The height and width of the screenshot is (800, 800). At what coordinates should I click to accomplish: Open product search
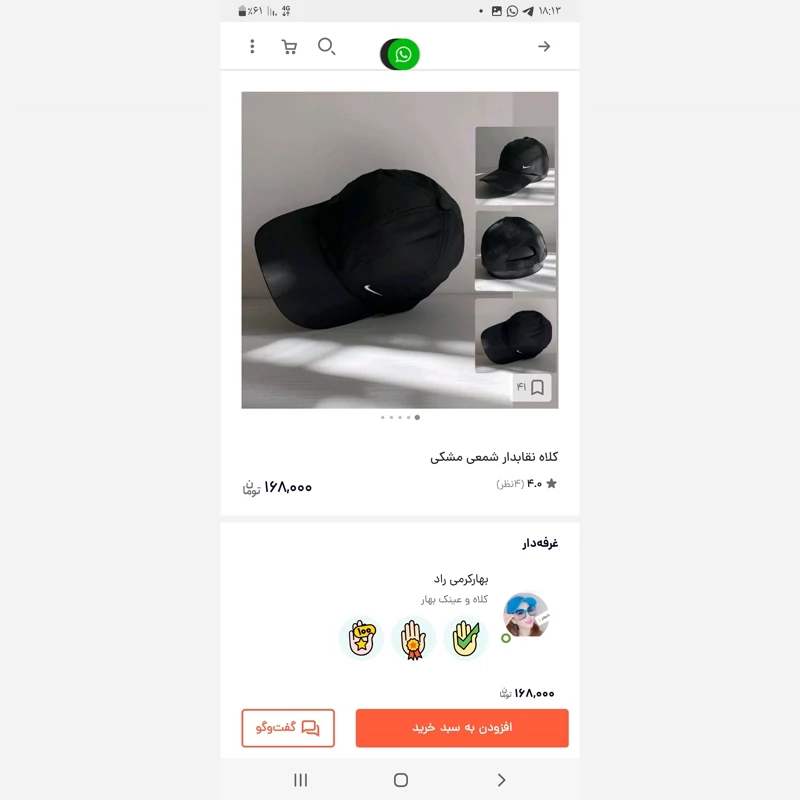(x=326, y=46)
